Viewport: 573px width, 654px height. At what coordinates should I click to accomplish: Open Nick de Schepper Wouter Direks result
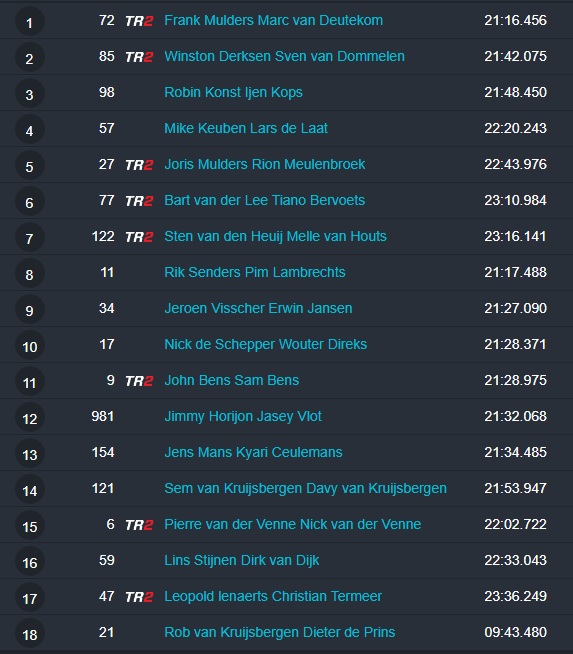point(266,344)
